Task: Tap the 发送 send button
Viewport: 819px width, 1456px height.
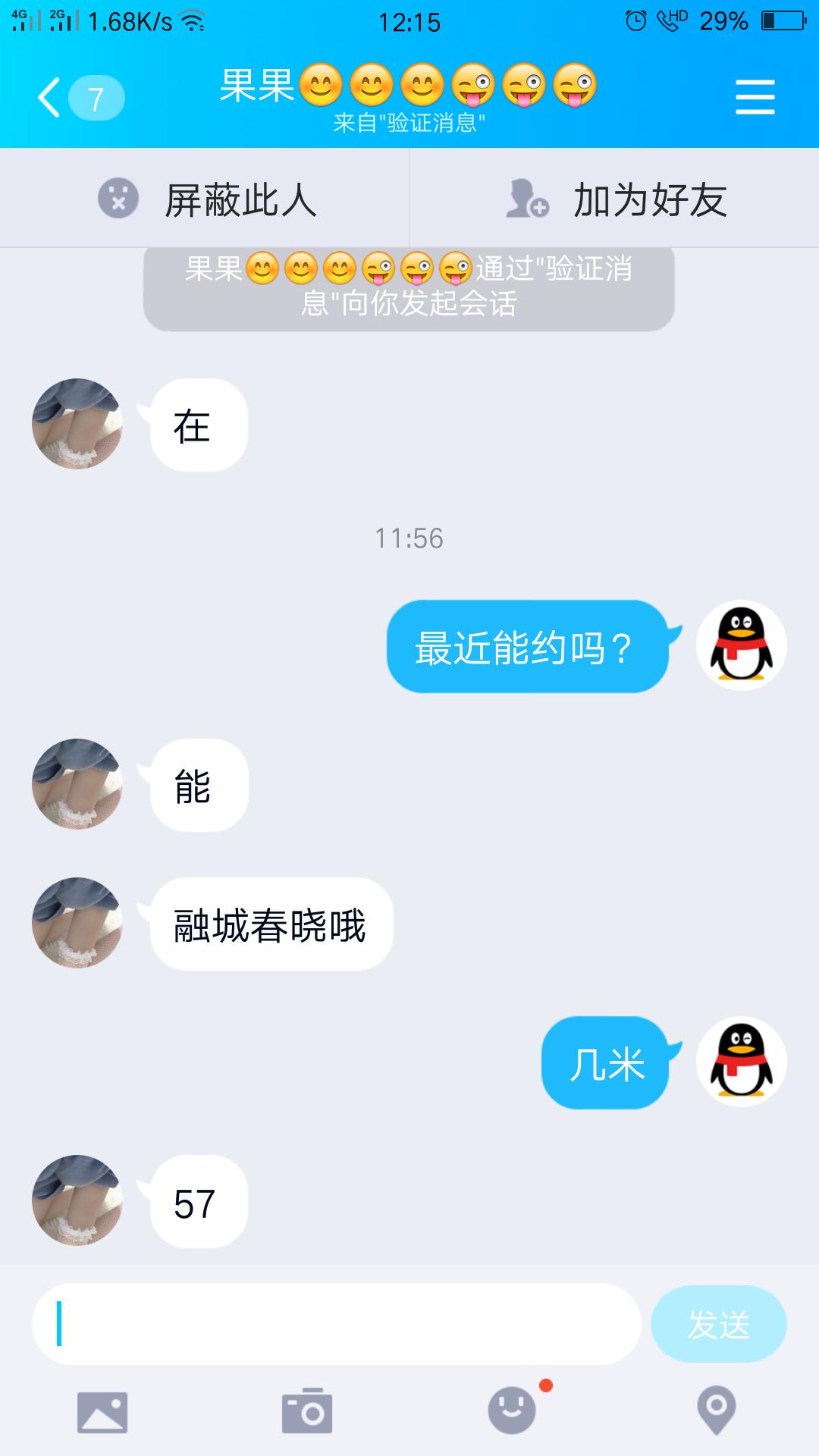Action: 718,1324
